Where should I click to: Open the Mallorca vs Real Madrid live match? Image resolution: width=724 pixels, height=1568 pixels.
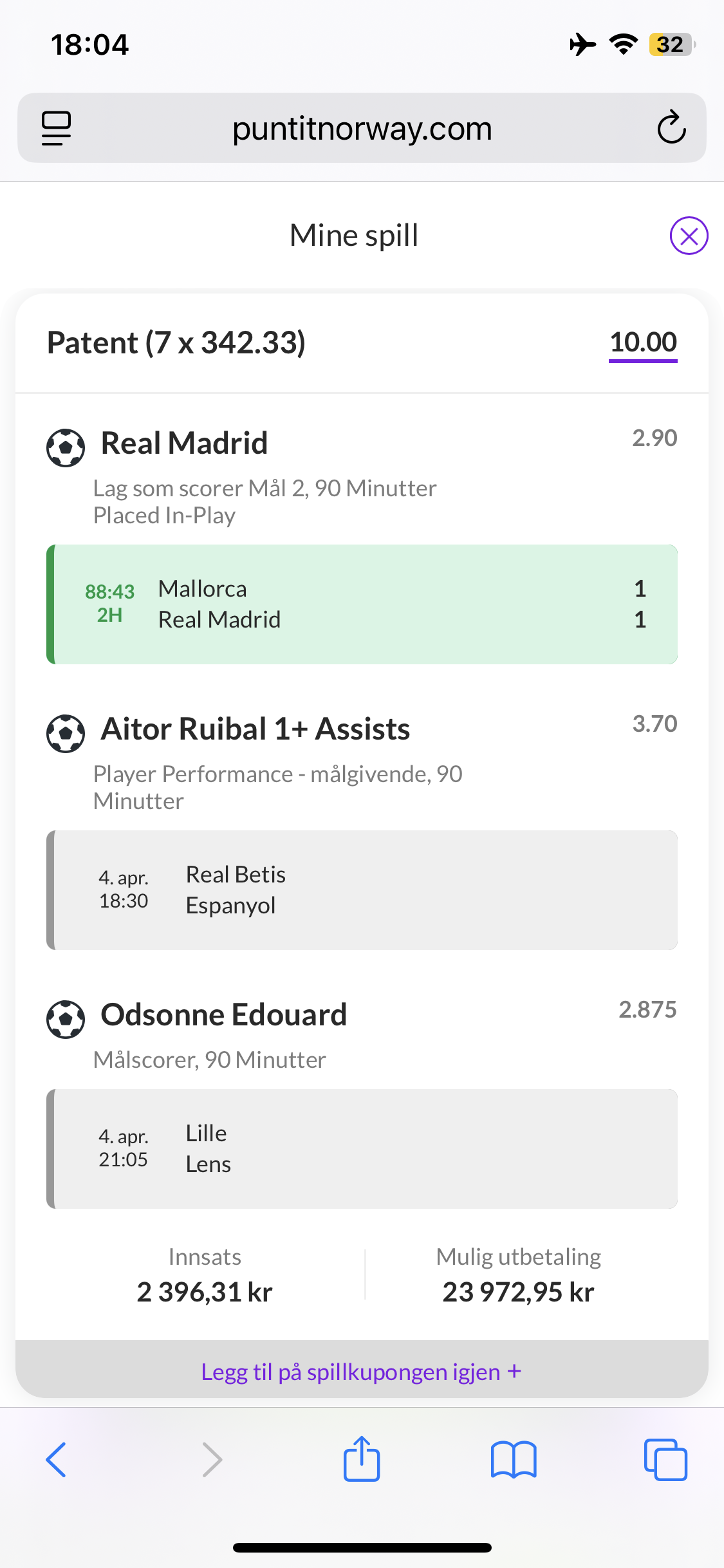pos(362,604)
